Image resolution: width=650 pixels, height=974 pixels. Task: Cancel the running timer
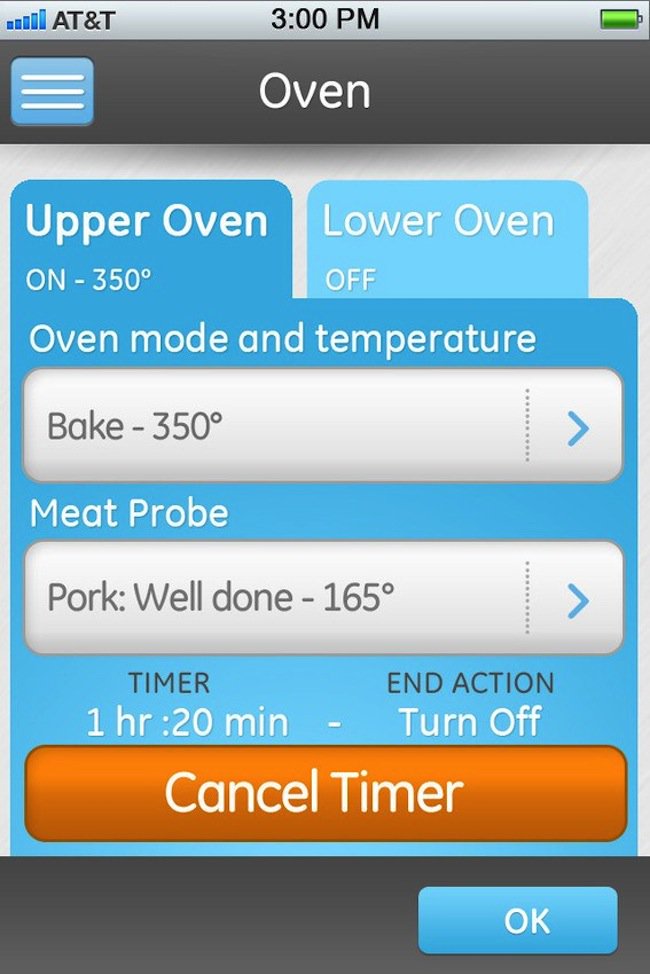point(325,793)
